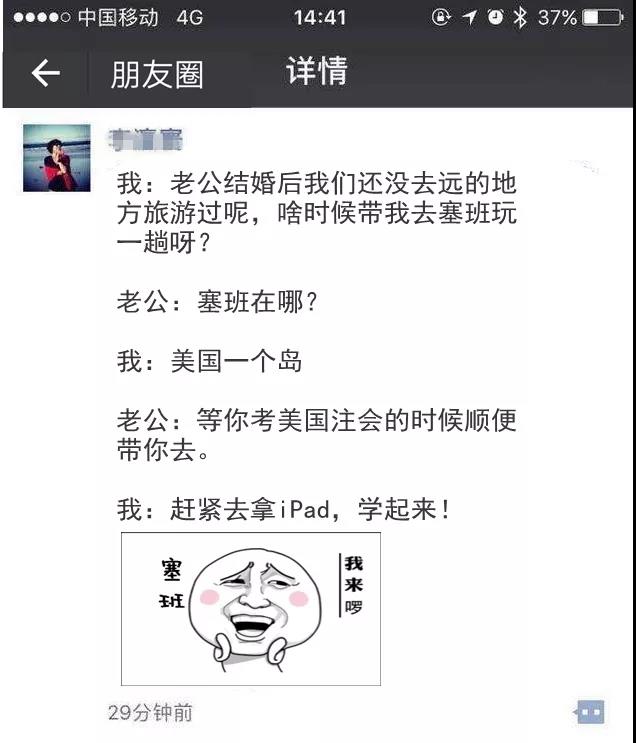Viewport: 636px width, 743px height.
Task: Open the poster's profile avatar
Action: [56, 158]
